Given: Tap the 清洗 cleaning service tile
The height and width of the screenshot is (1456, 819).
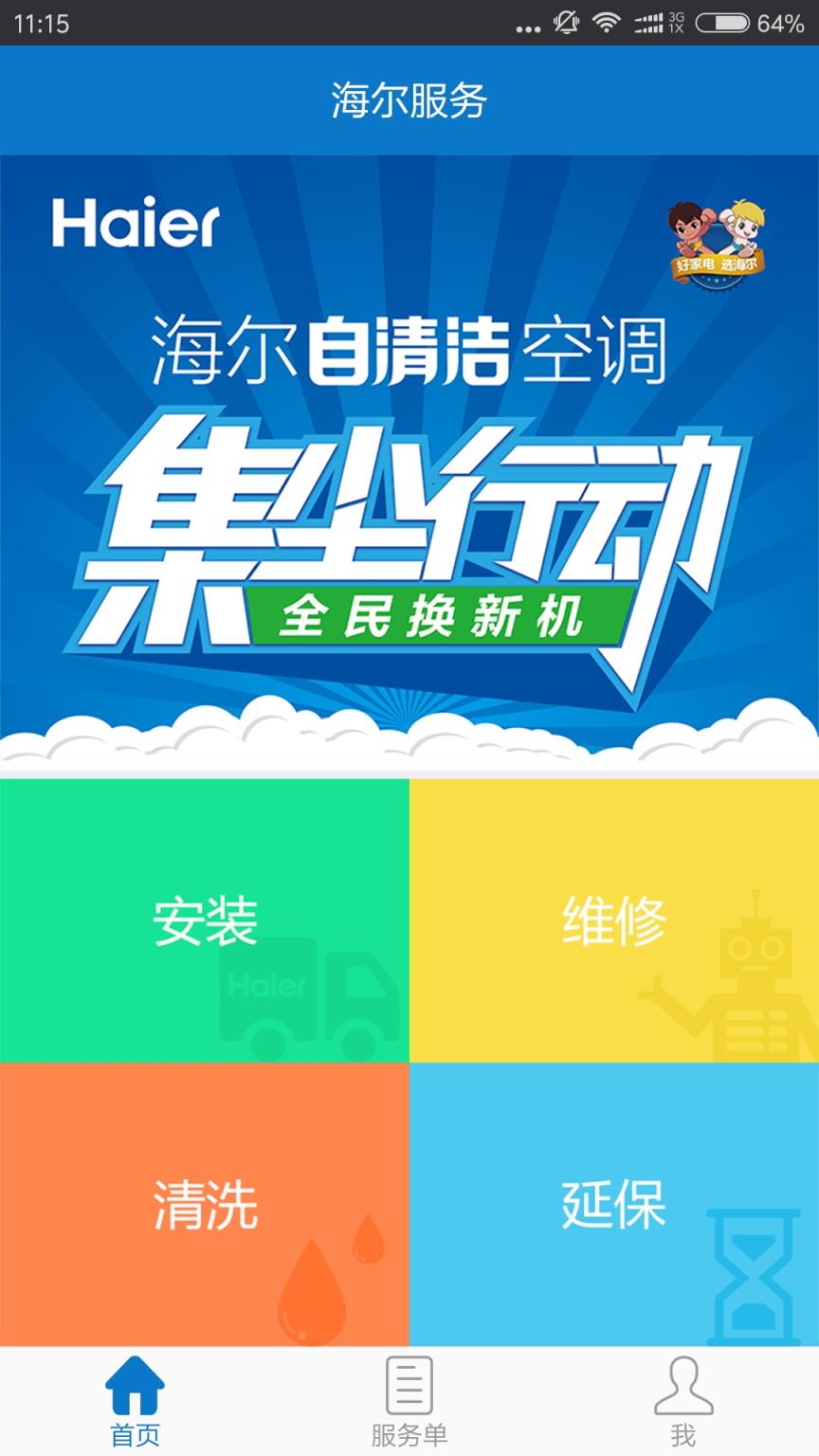Looking at the screenshot, I should pyautogui.click(x=205, y=1206).
